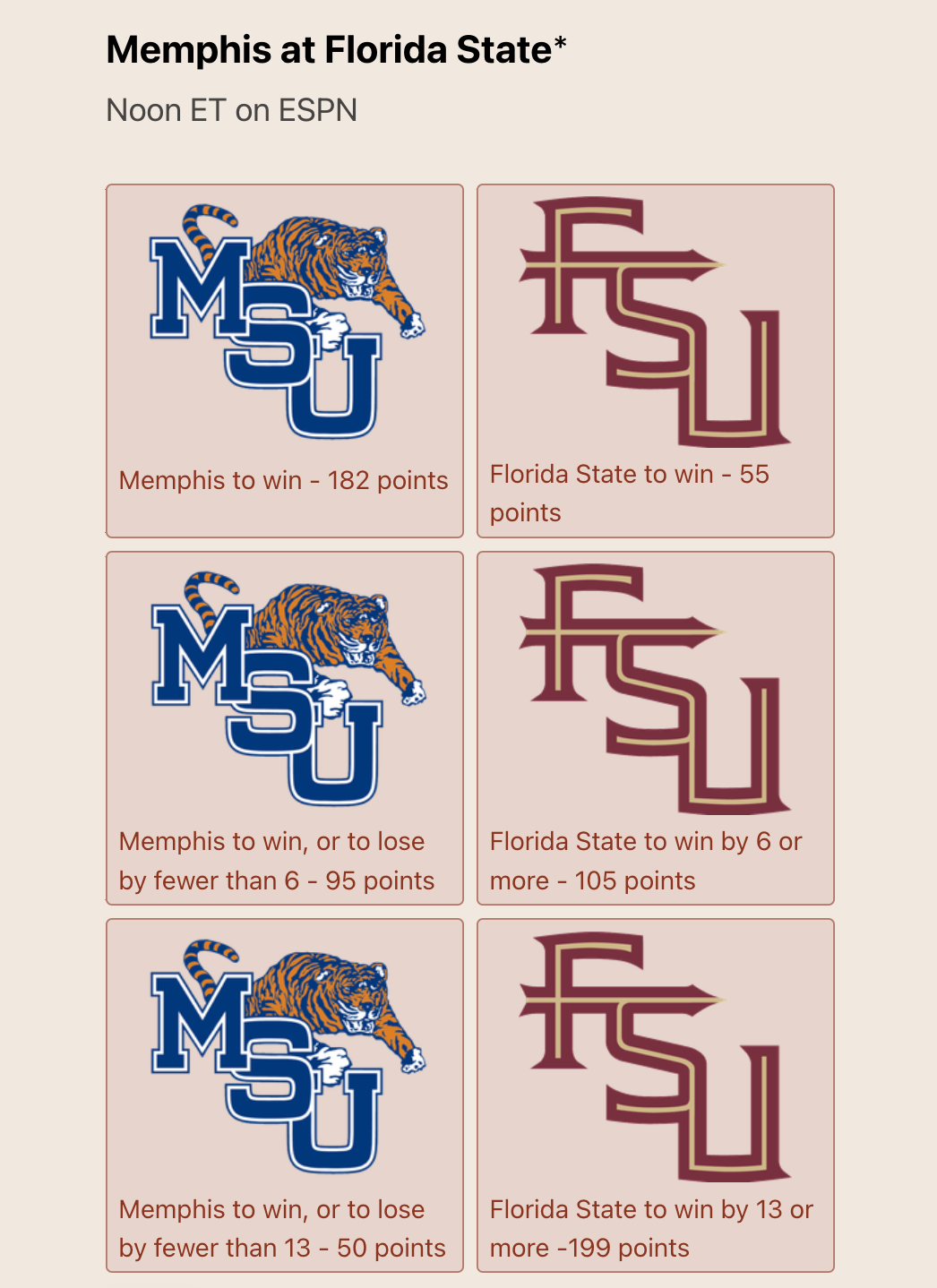Tap Florida State to win by 6 or more

[655, 728]
